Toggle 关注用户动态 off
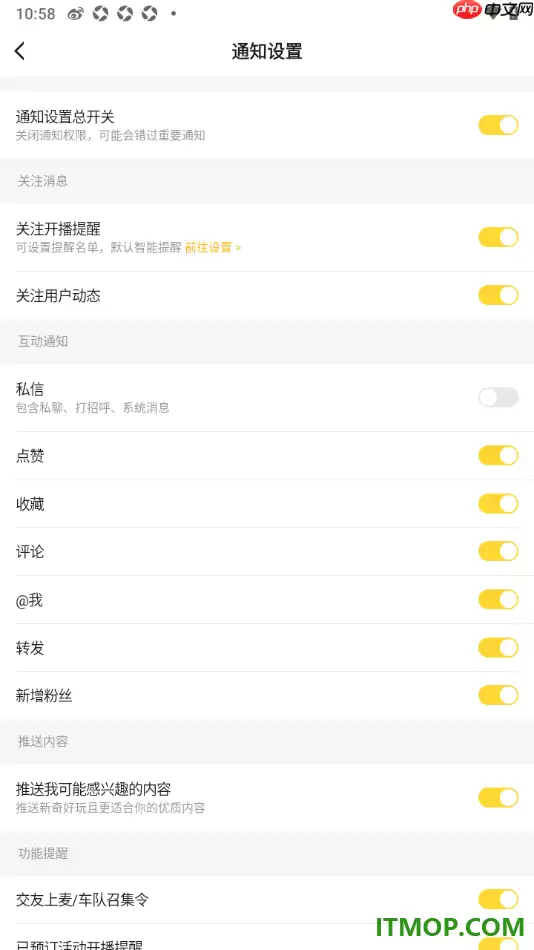This screenshot has width=534, height=950. pyautogui.click(x=498, y=296)
